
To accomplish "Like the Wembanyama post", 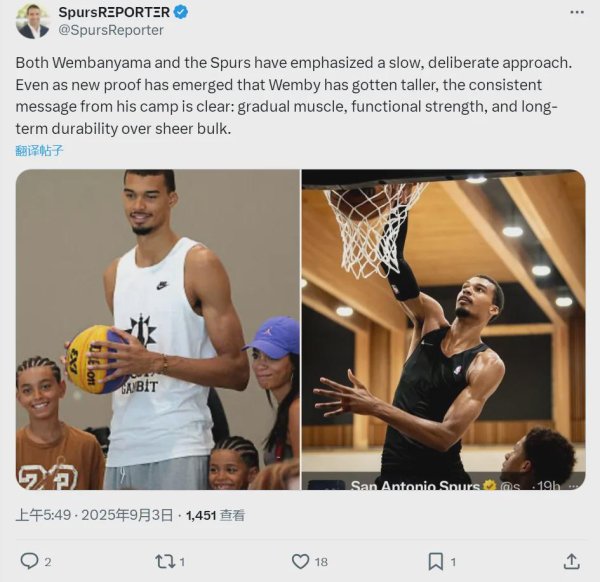I will coord(300,561).
